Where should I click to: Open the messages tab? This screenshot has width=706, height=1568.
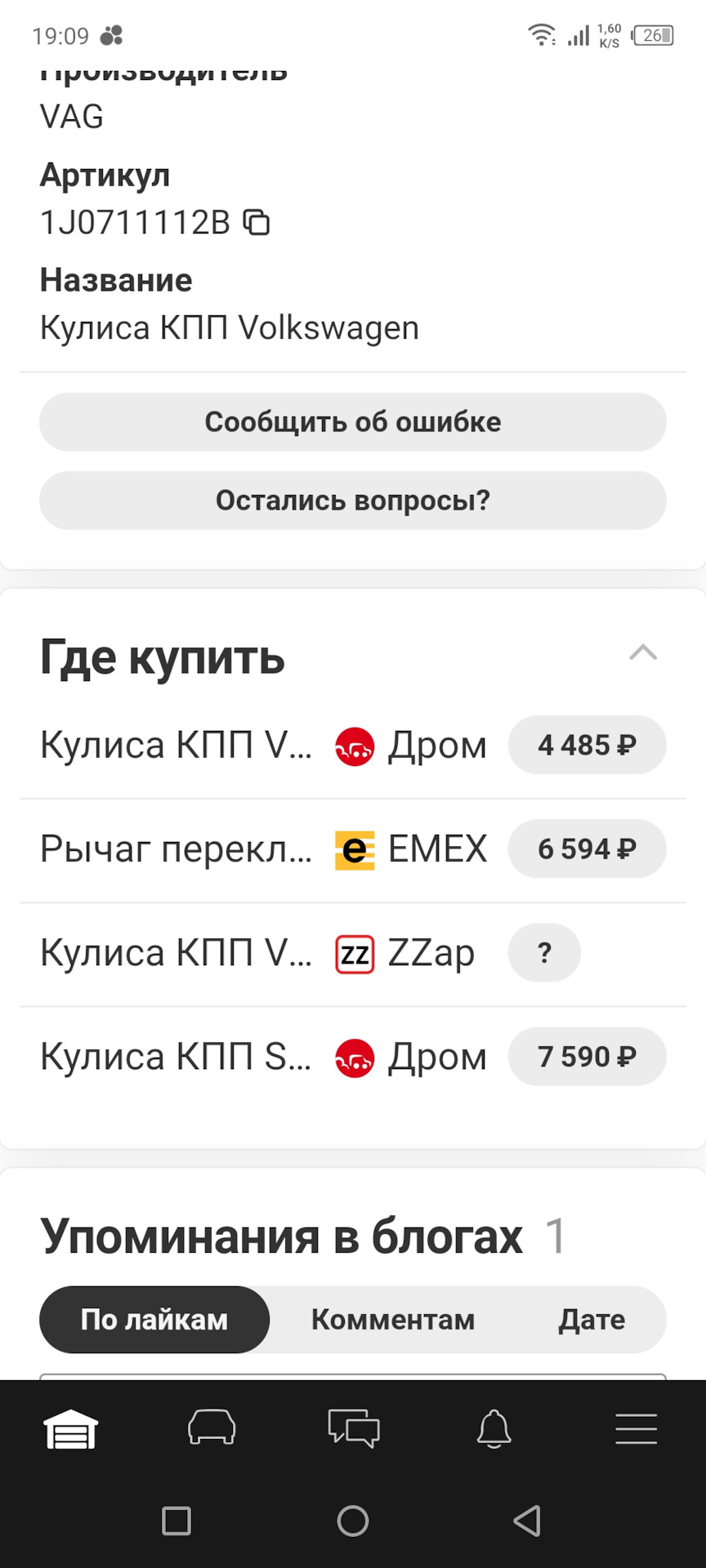coord(353,1429)
